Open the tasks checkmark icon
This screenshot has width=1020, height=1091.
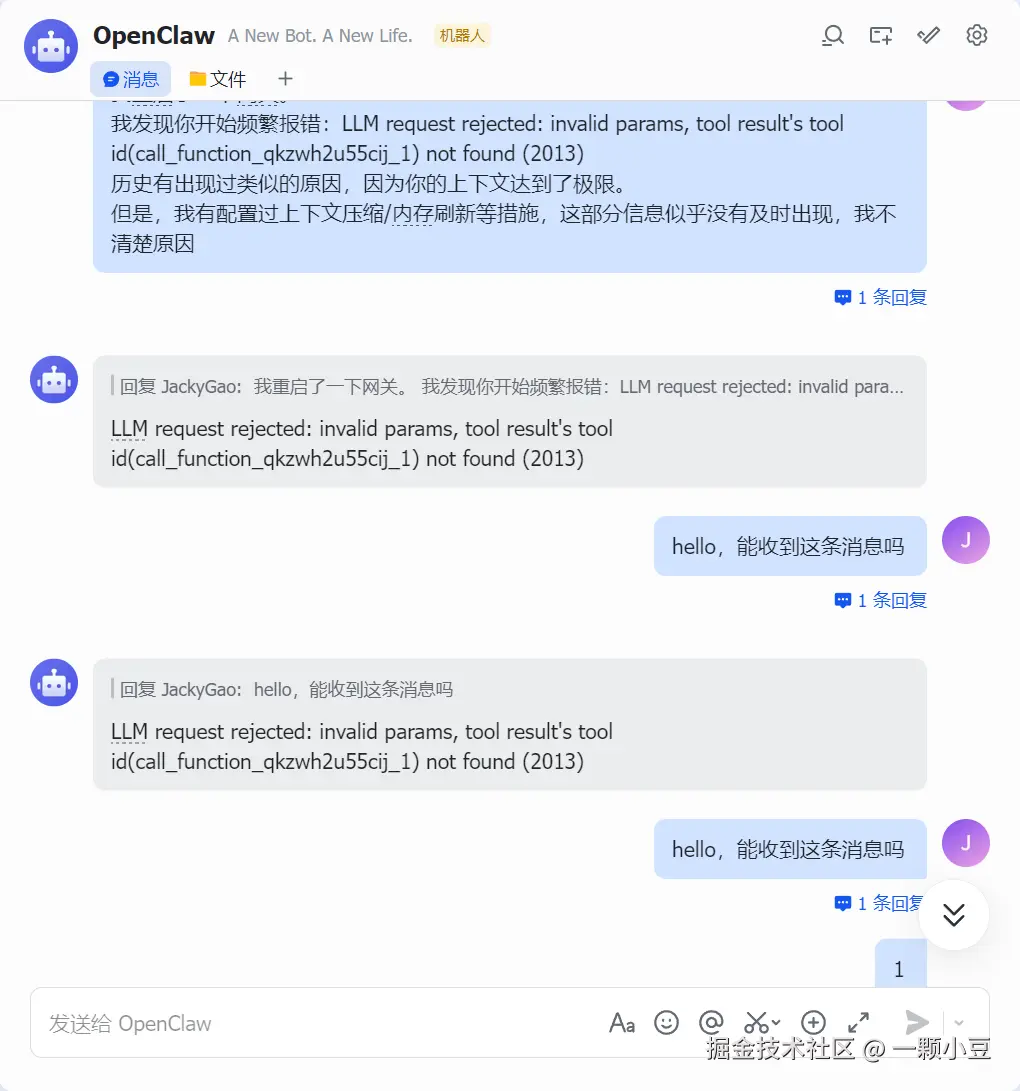(929, 36)
